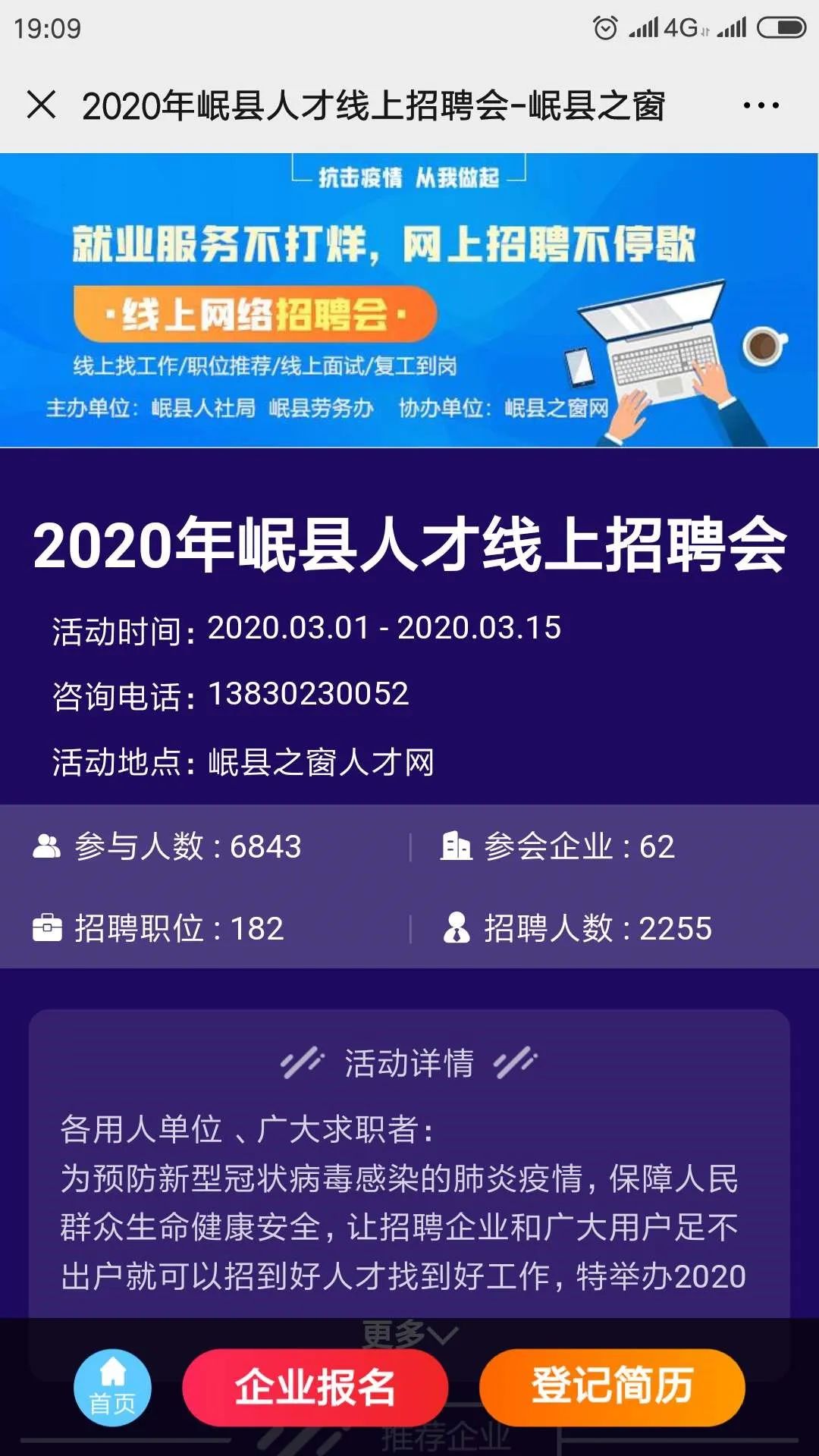Tap the 登记简历 button
Screen dimensions: 819x1456
(x=612, y=1387)
